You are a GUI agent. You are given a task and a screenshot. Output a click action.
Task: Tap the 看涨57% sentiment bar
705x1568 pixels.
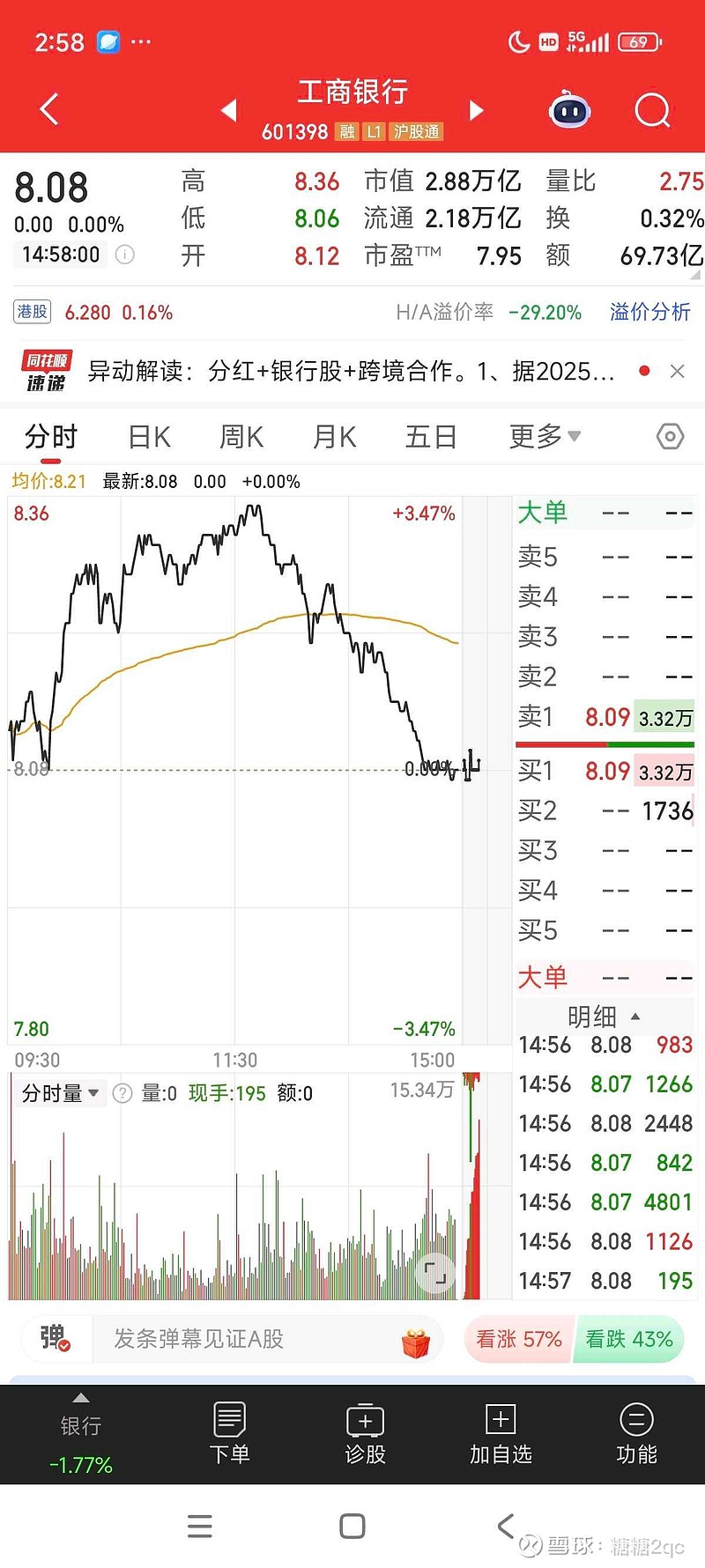[518, 1339]
